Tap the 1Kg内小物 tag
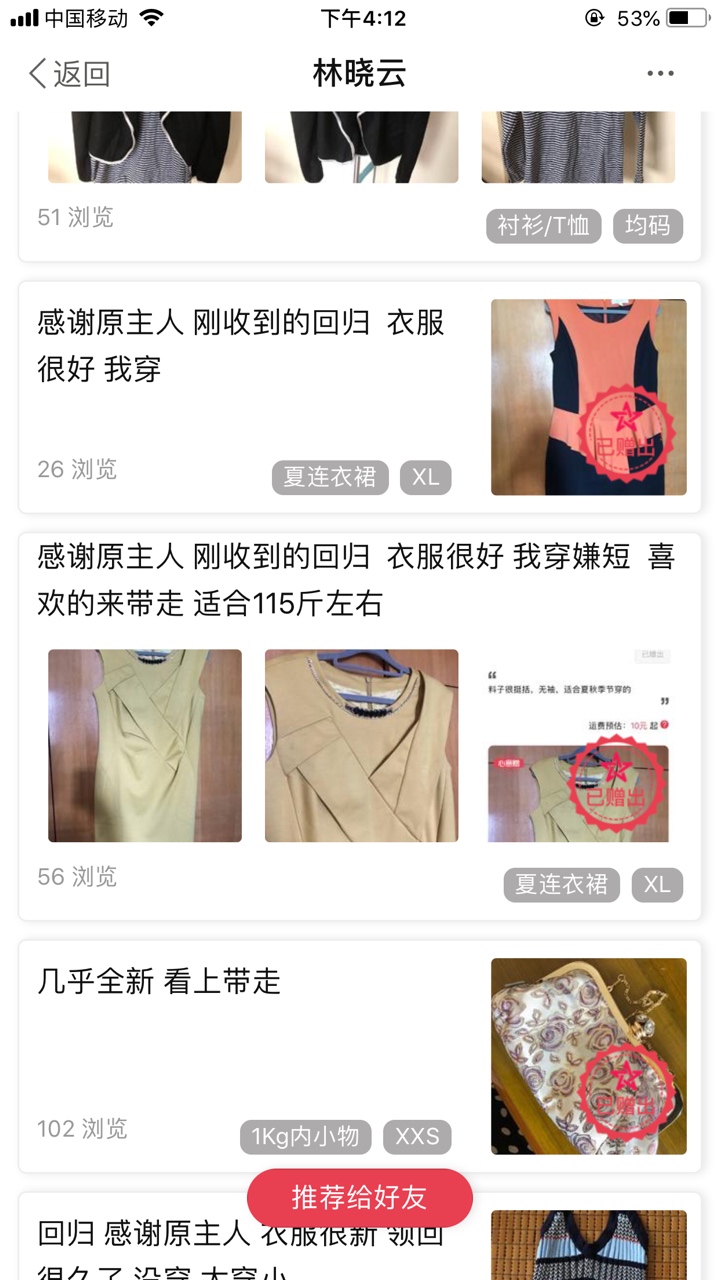 pyautogui.click(x=305, y=1137)
